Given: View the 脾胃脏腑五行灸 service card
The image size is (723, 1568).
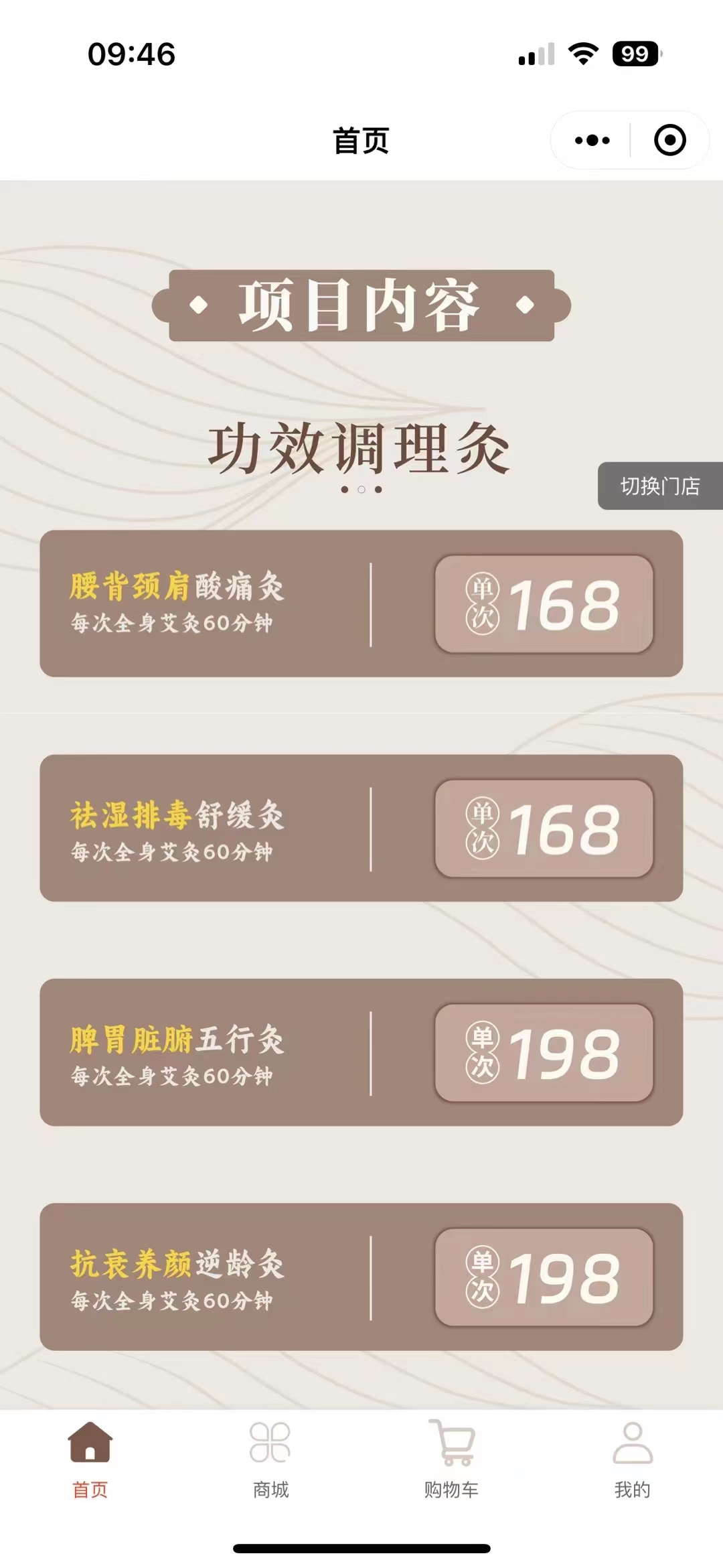Looking at the screenshot, I should click(361, 1052).
